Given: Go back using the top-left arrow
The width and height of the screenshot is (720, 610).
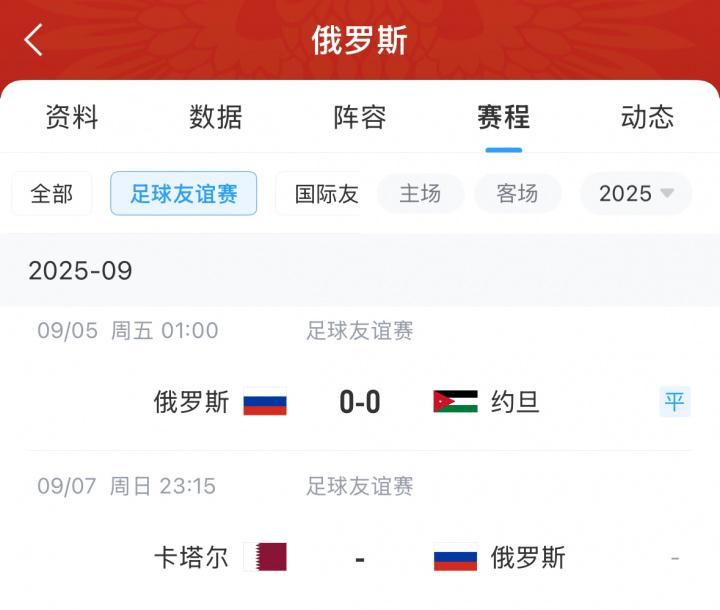Looking at the screenshot, I should 34,40.
